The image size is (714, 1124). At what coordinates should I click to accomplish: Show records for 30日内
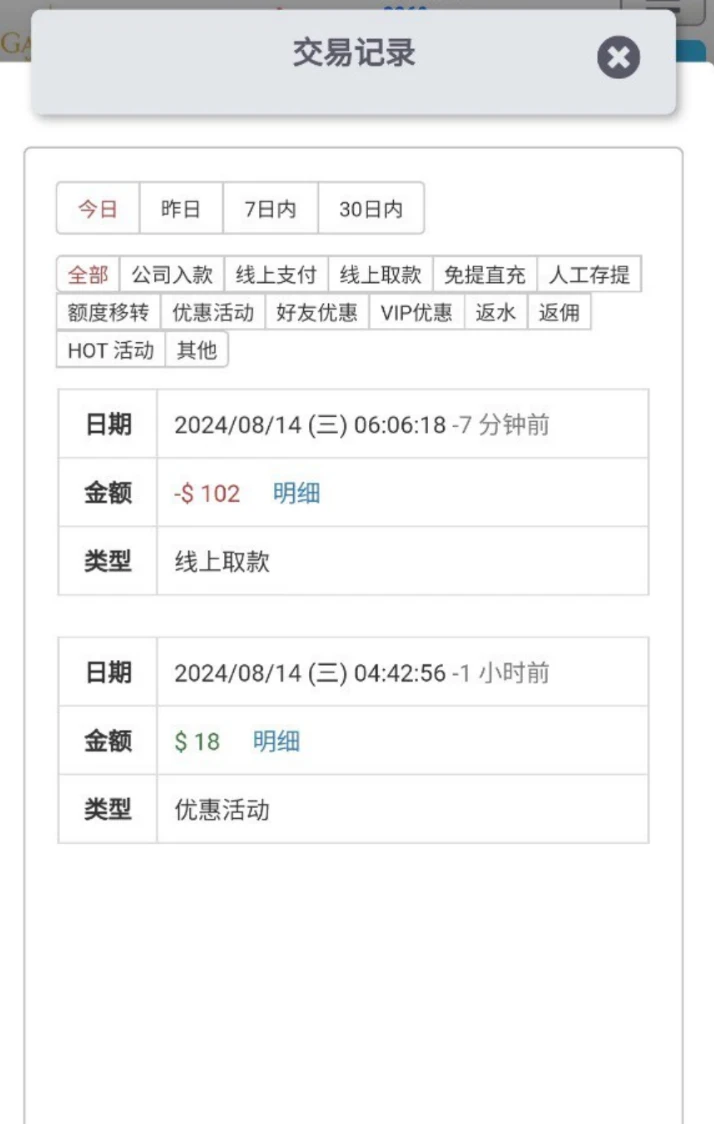[x=371, y=208]
